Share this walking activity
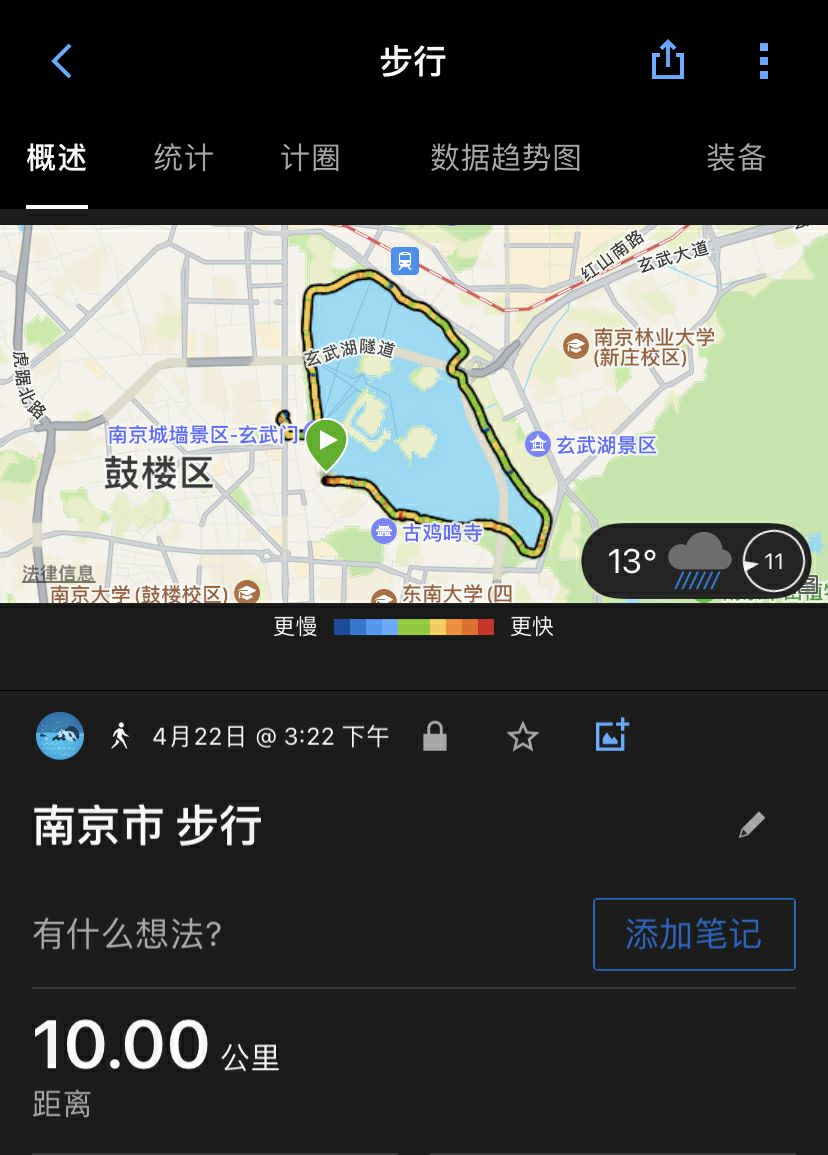 (667, 59)
